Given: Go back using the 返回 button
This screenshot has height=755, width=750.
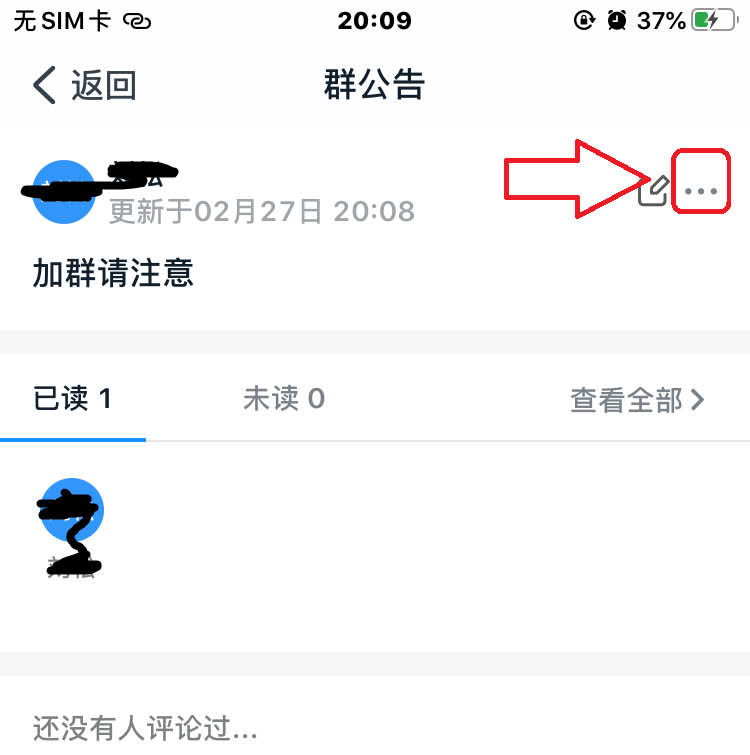Looking at the screenshot, I should click(85, 86).
